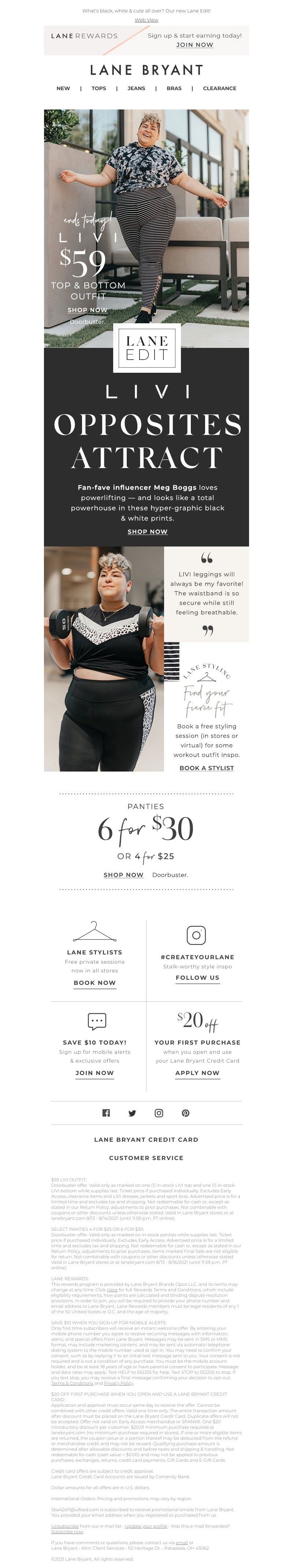Screen dimensions: 293x1568
Task: Go to Customer Service
Action: 146,1158
